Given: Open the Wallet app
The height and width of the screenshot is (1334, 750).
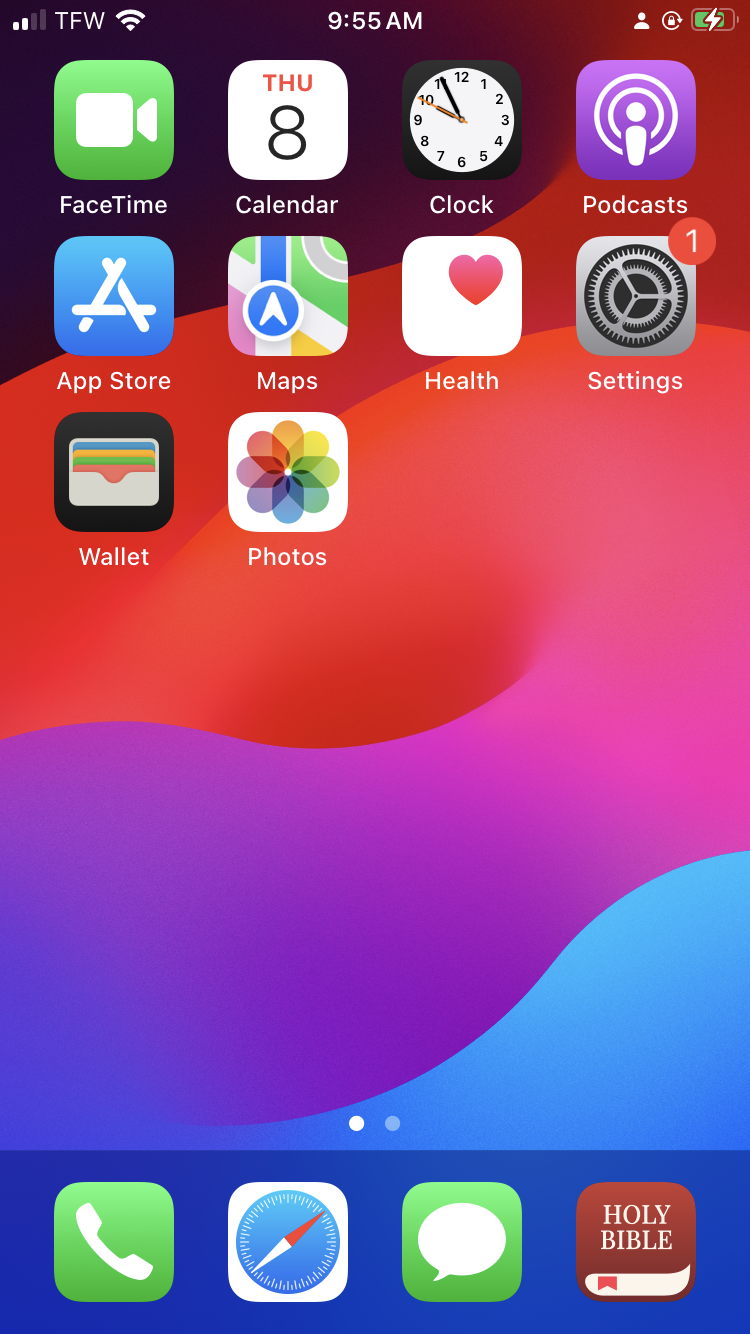Looking at the screenshot, I should click(114, 472).
